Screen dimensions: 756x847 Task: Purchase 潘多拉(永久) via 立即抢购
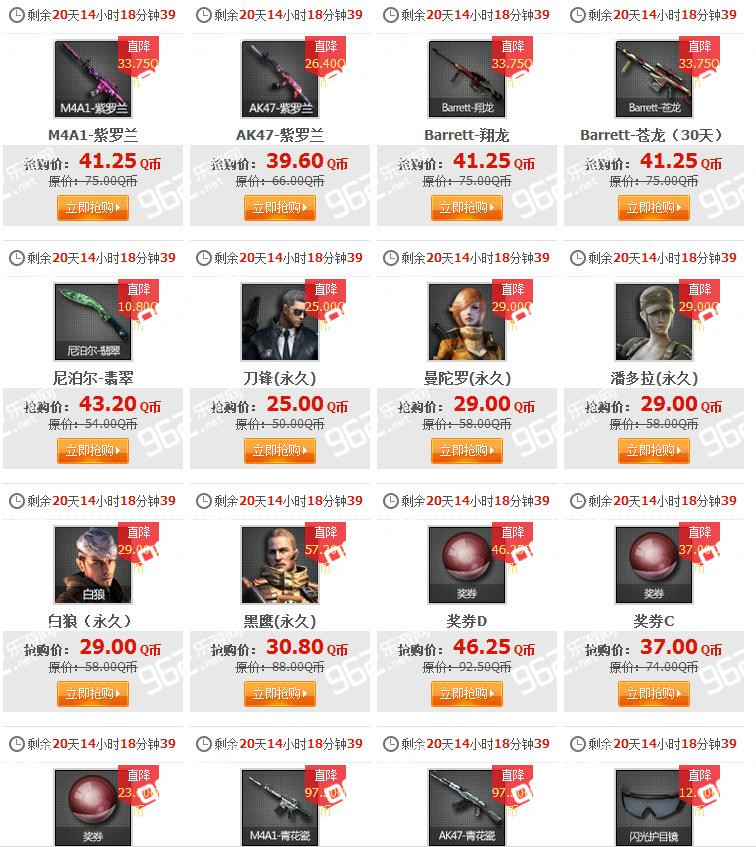[x=654, y=450]
